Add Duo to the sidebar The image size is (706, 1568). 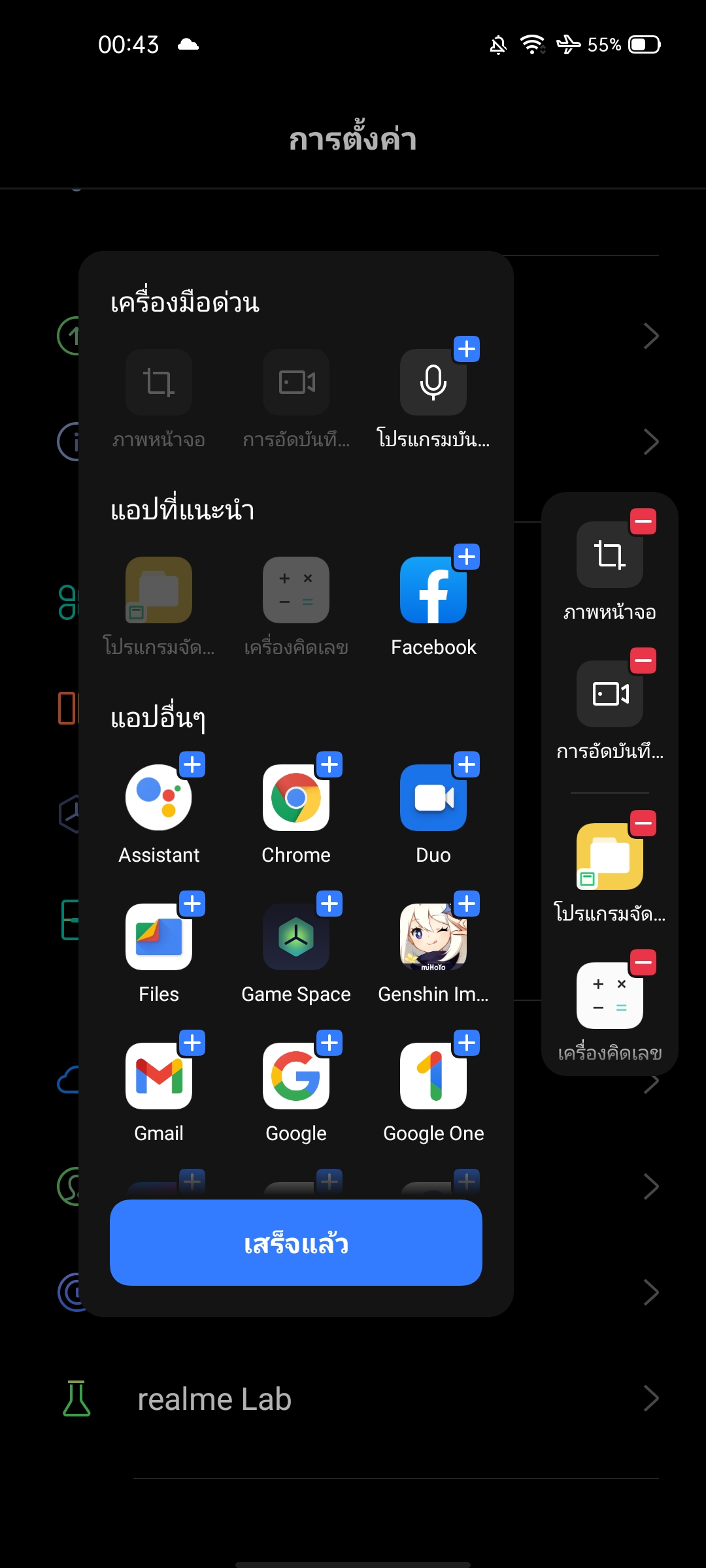tap(466, 765)
